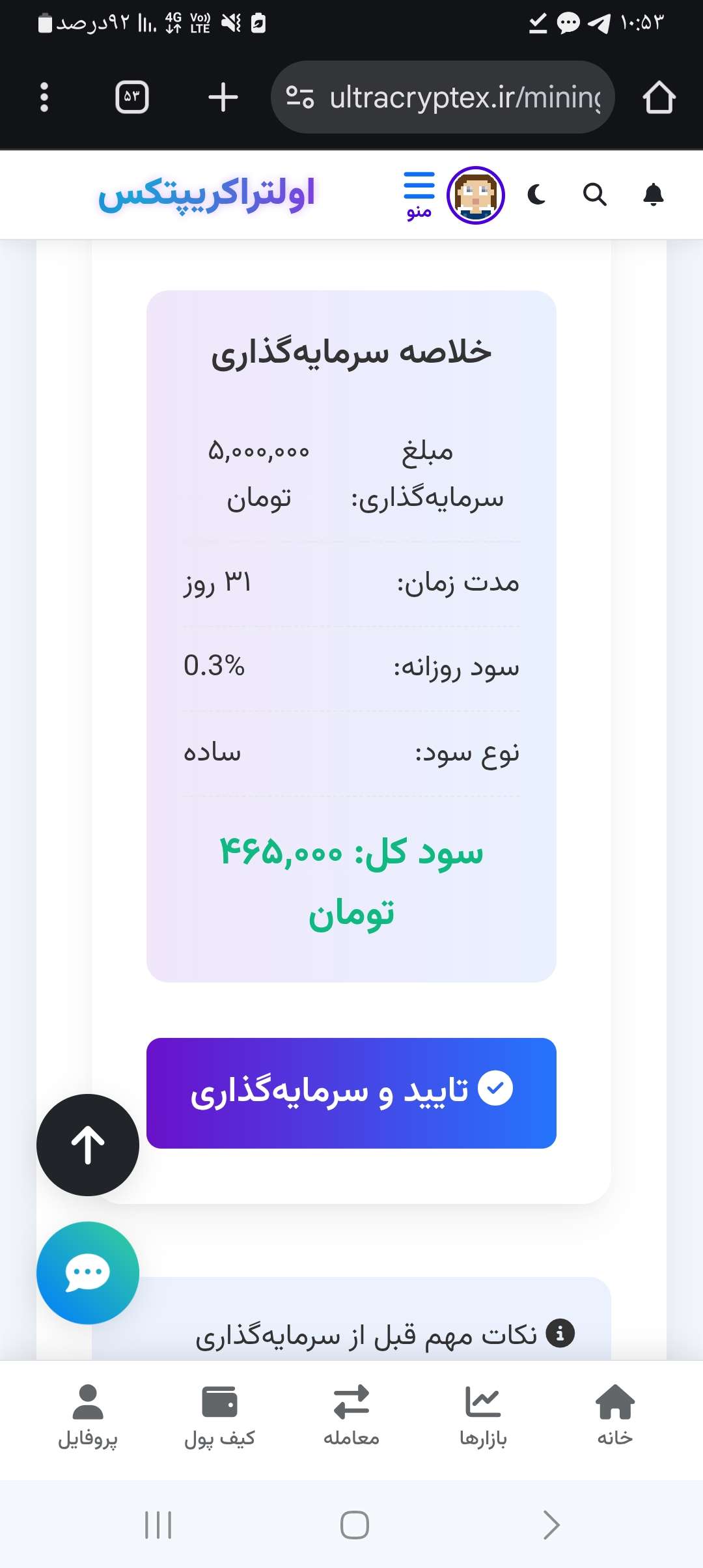
Task: Open the منو hamburger menu
Action: coord(419,195)
